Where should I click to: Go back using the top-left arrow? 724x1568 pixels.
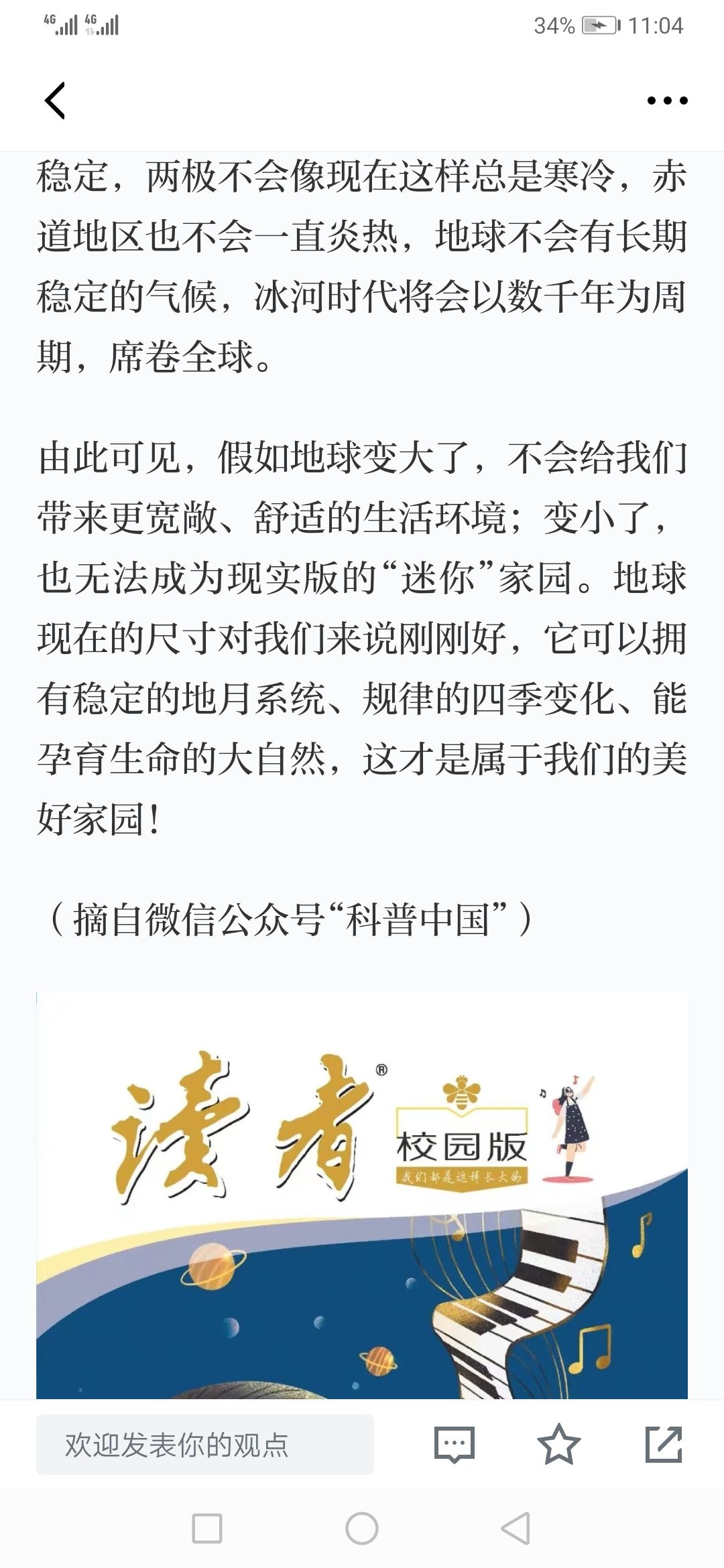coord(55,101)
